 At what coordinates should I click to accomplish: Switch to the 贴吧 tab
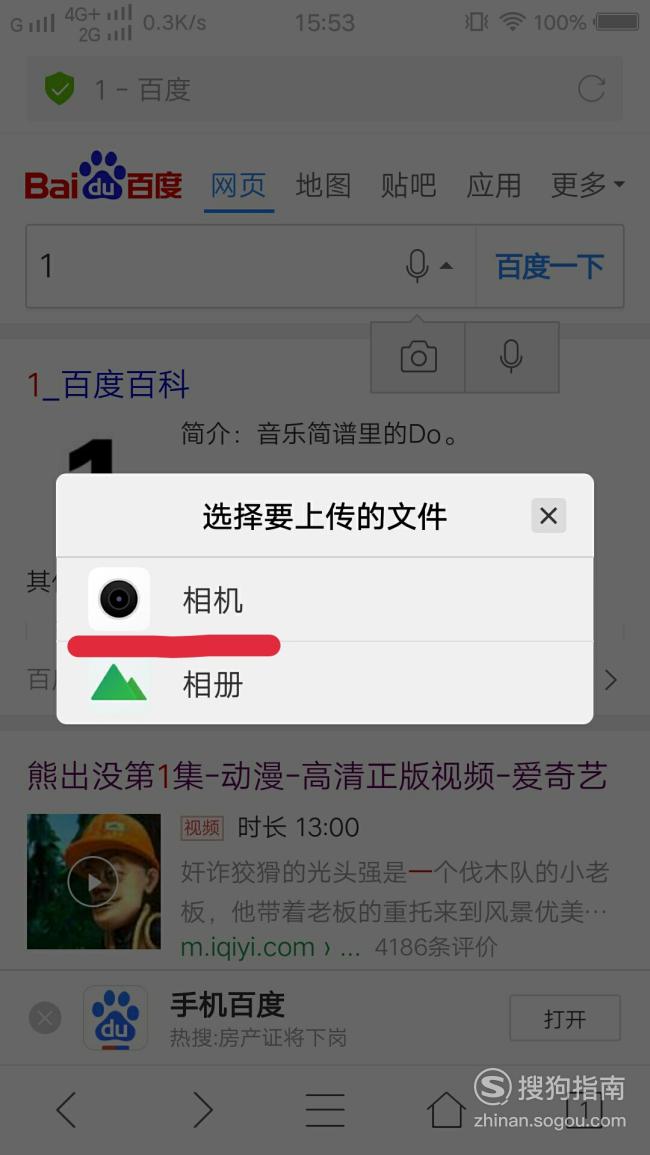coord(408,186)
